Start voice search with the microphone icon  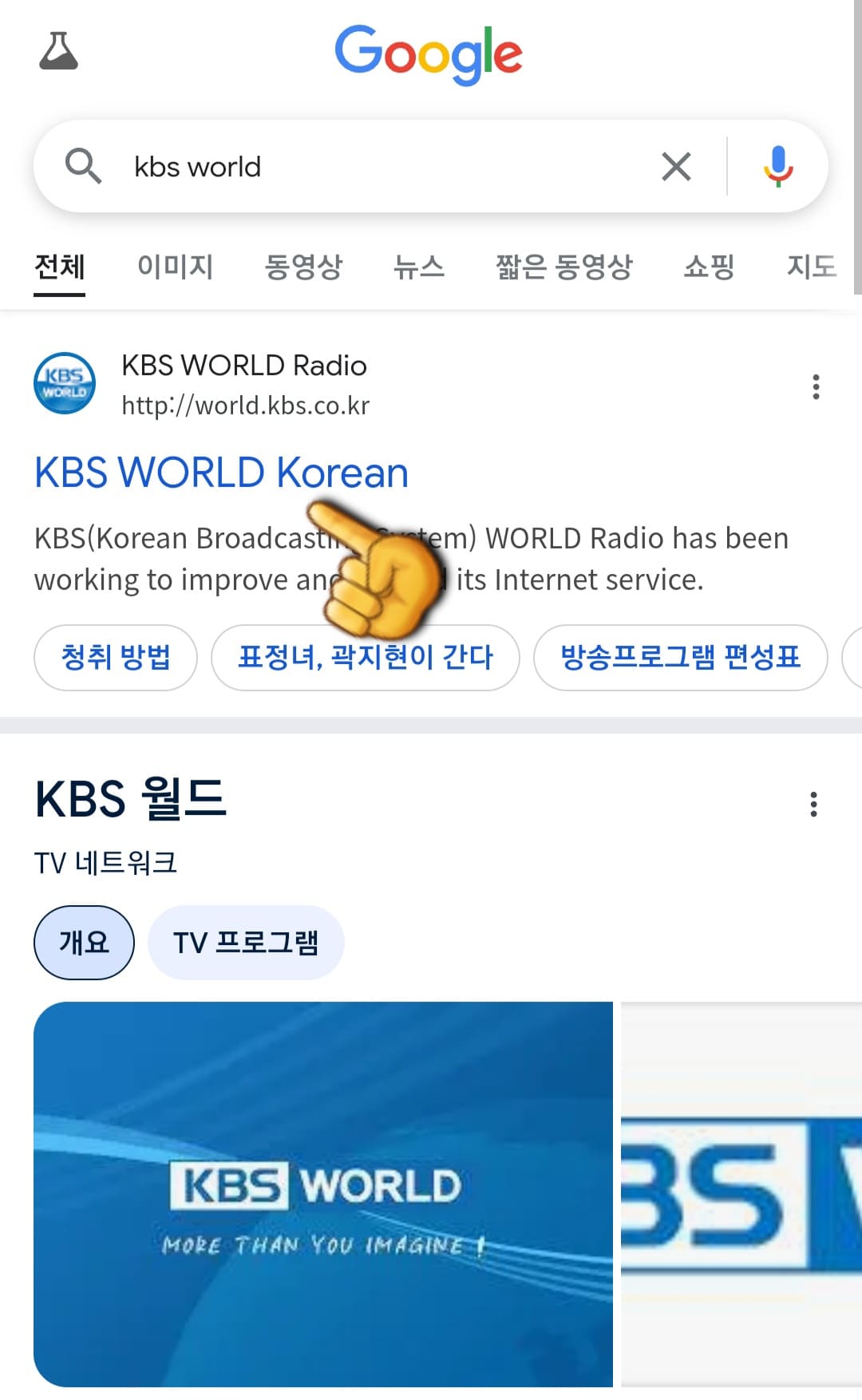tap(777, 166)
